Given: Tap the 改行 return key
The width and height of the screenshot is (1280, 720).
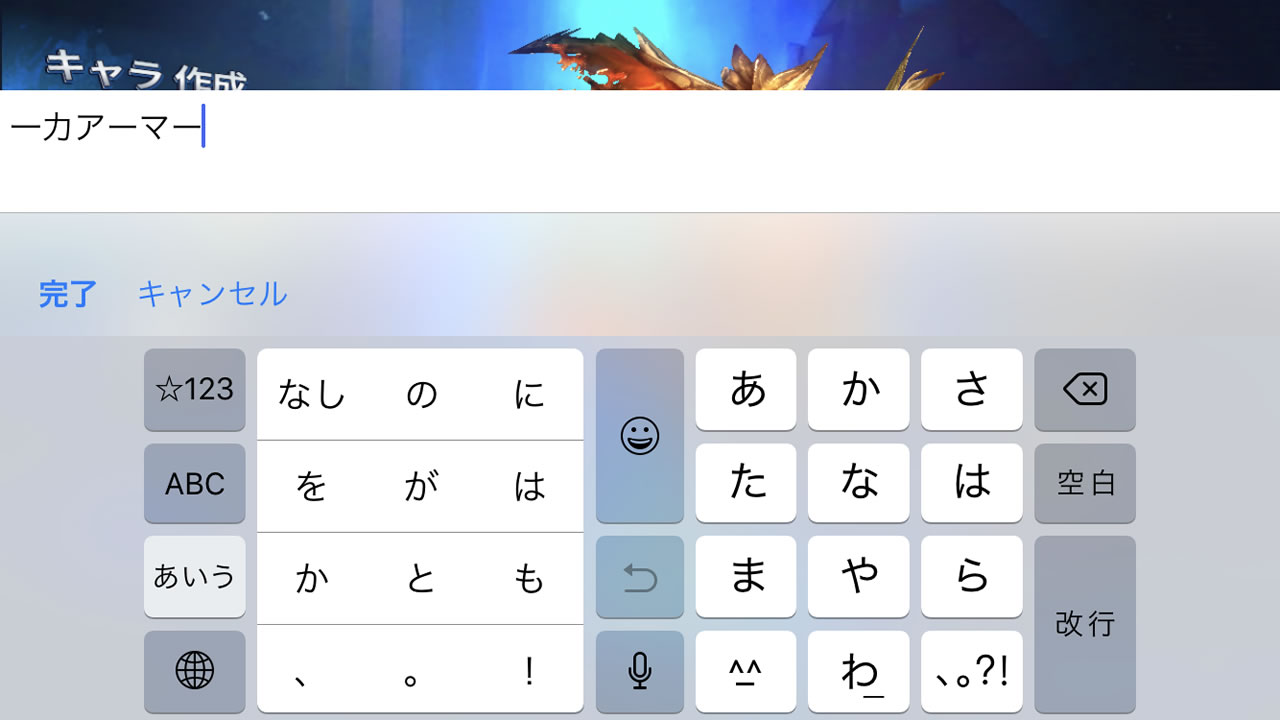Looking at the screenshot, I should (1085, 623).
